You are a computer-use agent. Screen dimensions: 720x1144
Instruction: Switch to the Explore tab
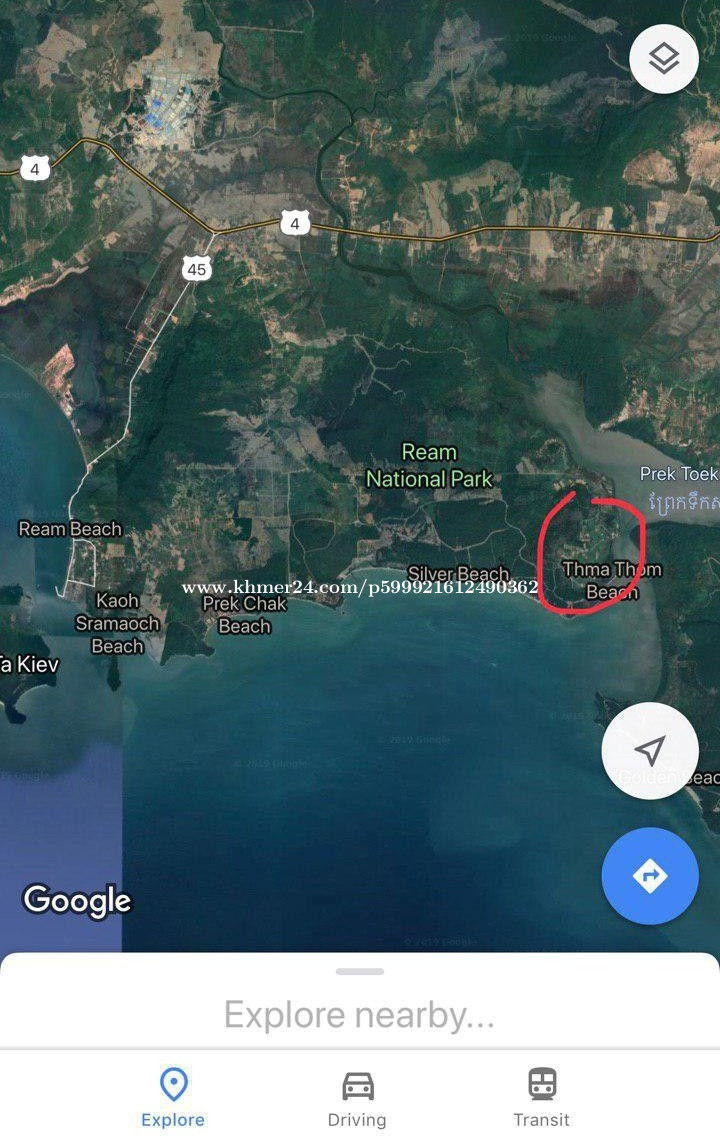pyautogui.click(x=174, y=1097)
